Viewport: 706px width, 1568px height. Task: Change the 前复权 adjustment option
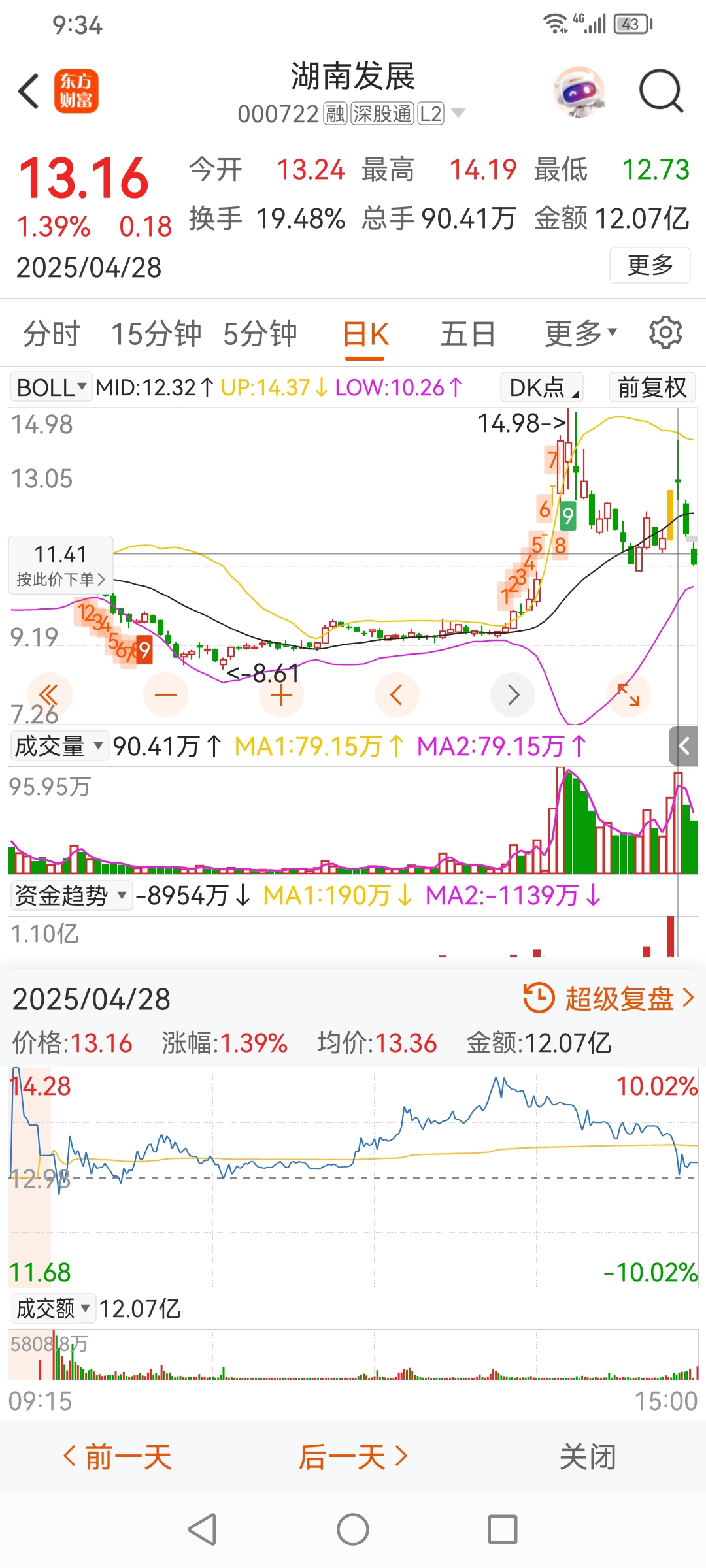pos(652,387)
